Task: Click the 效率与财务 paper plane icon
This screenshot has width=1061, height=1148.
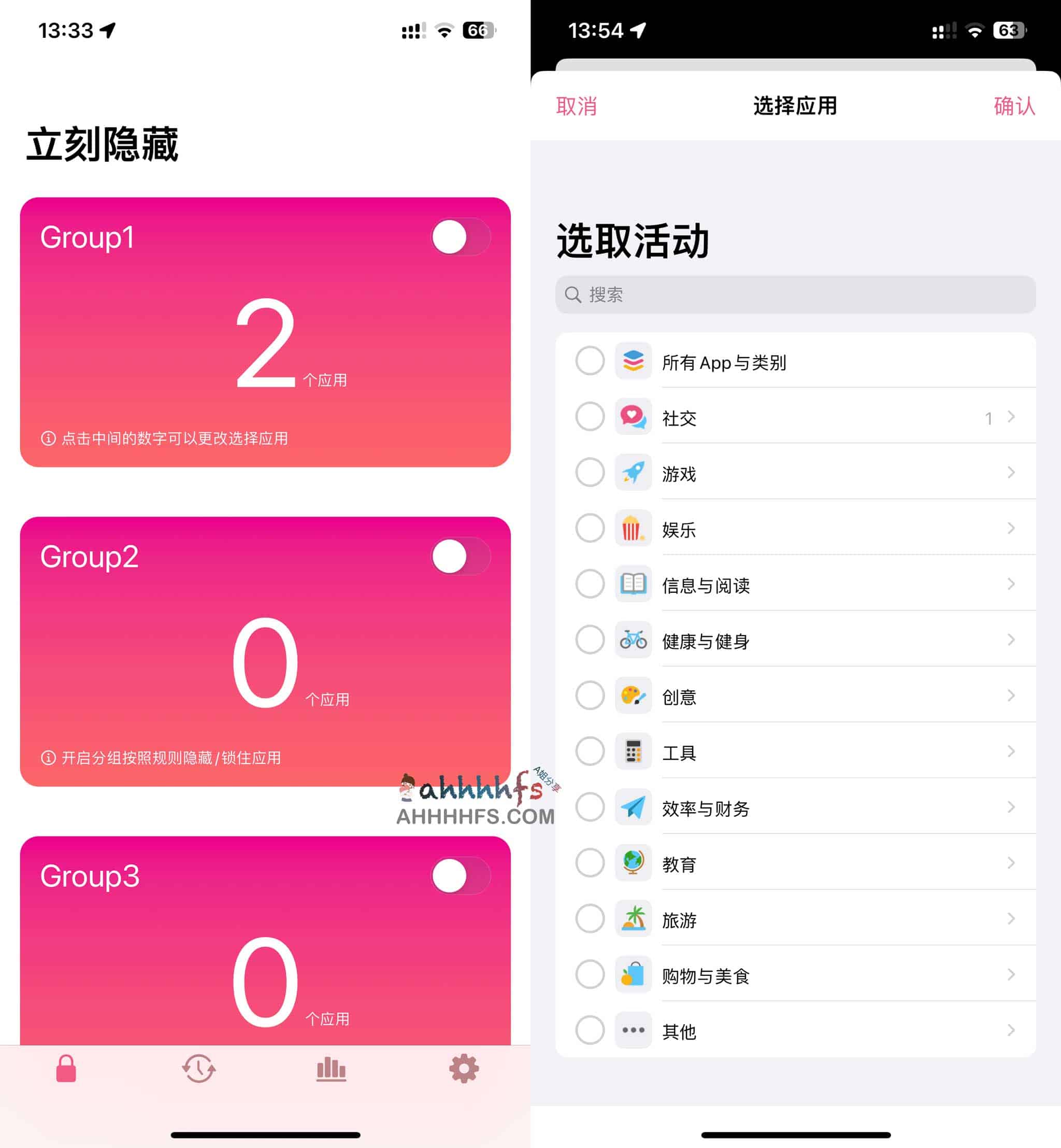Action: [x=633, y=807]
